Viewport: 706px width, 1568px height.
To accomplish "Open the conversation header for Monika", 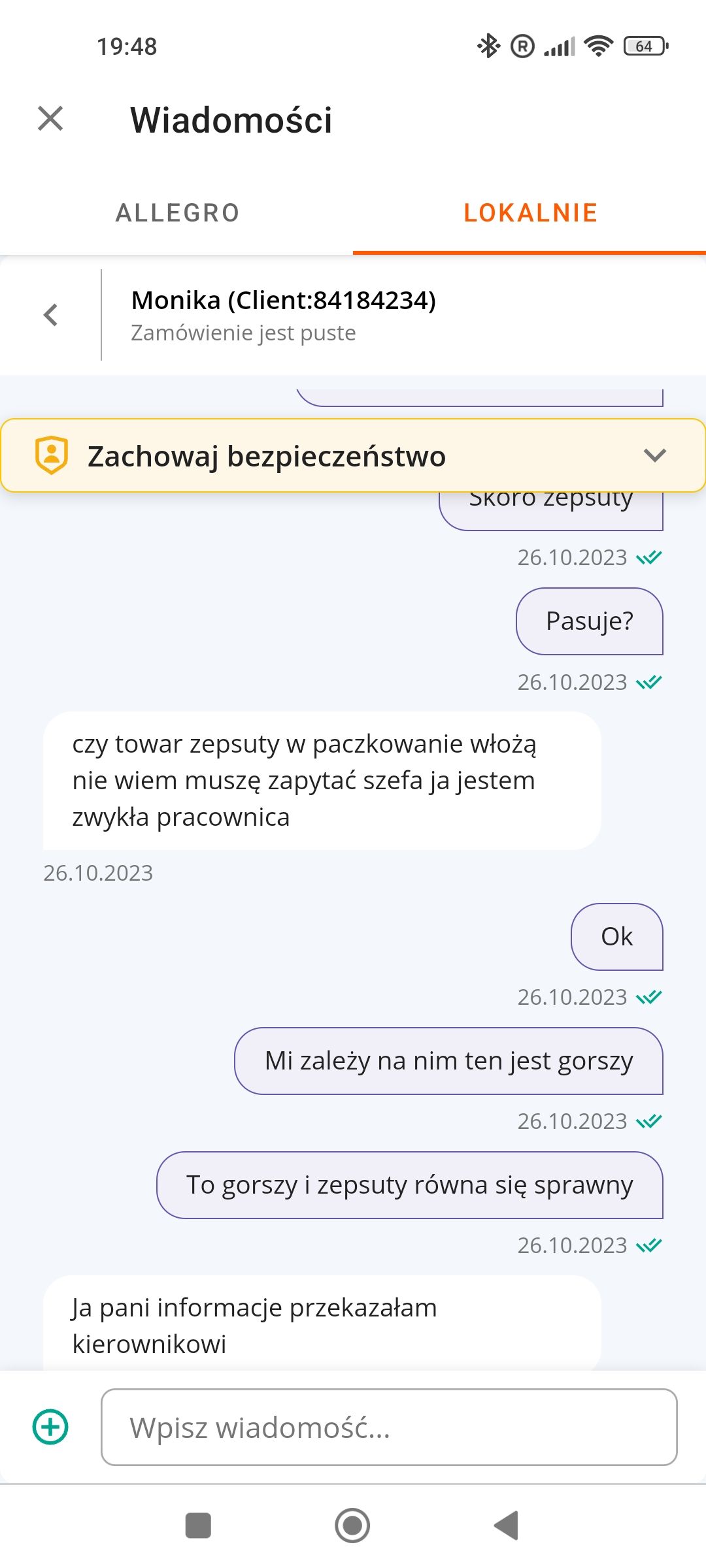I will (284, 301).
